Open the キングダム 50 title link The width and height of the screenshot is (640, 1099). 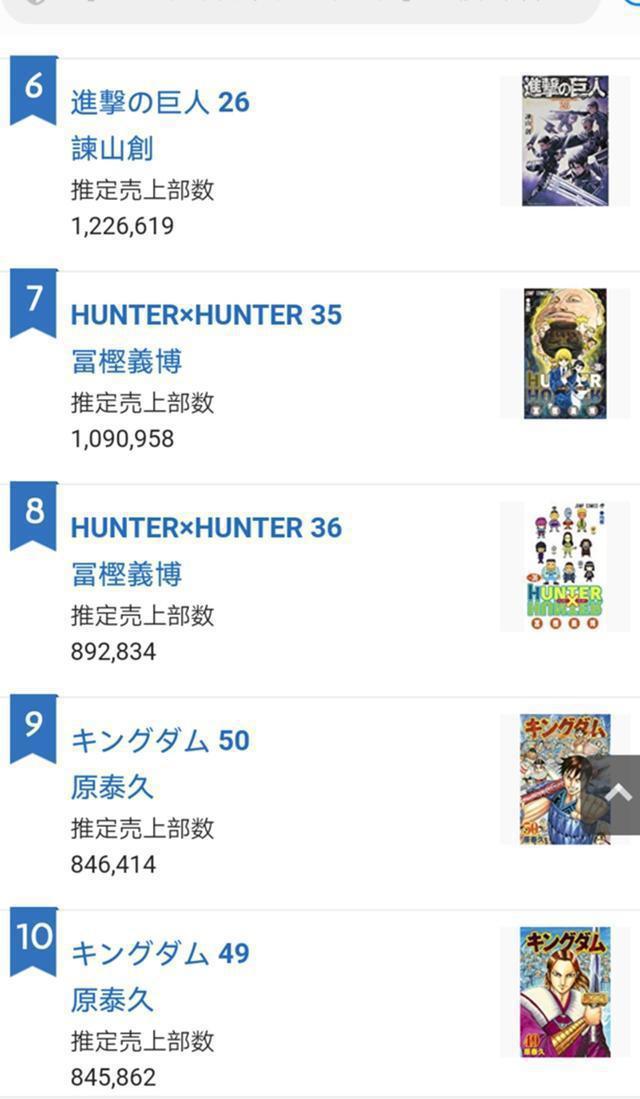[x=160, y=741]
